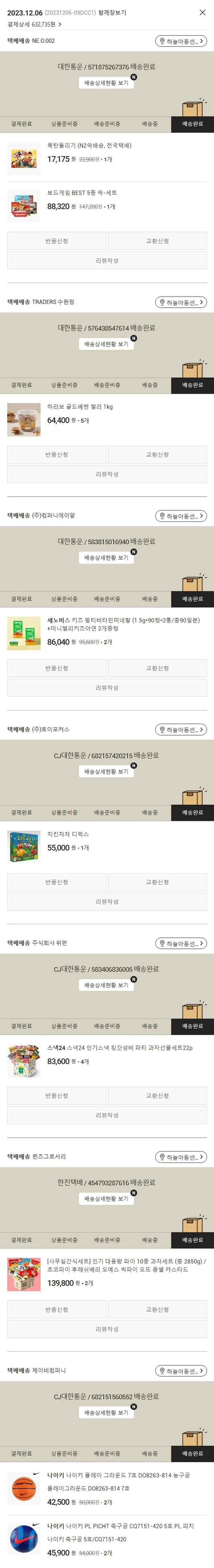Write review for 컴퍼니에이알 order

click(107, 688)
